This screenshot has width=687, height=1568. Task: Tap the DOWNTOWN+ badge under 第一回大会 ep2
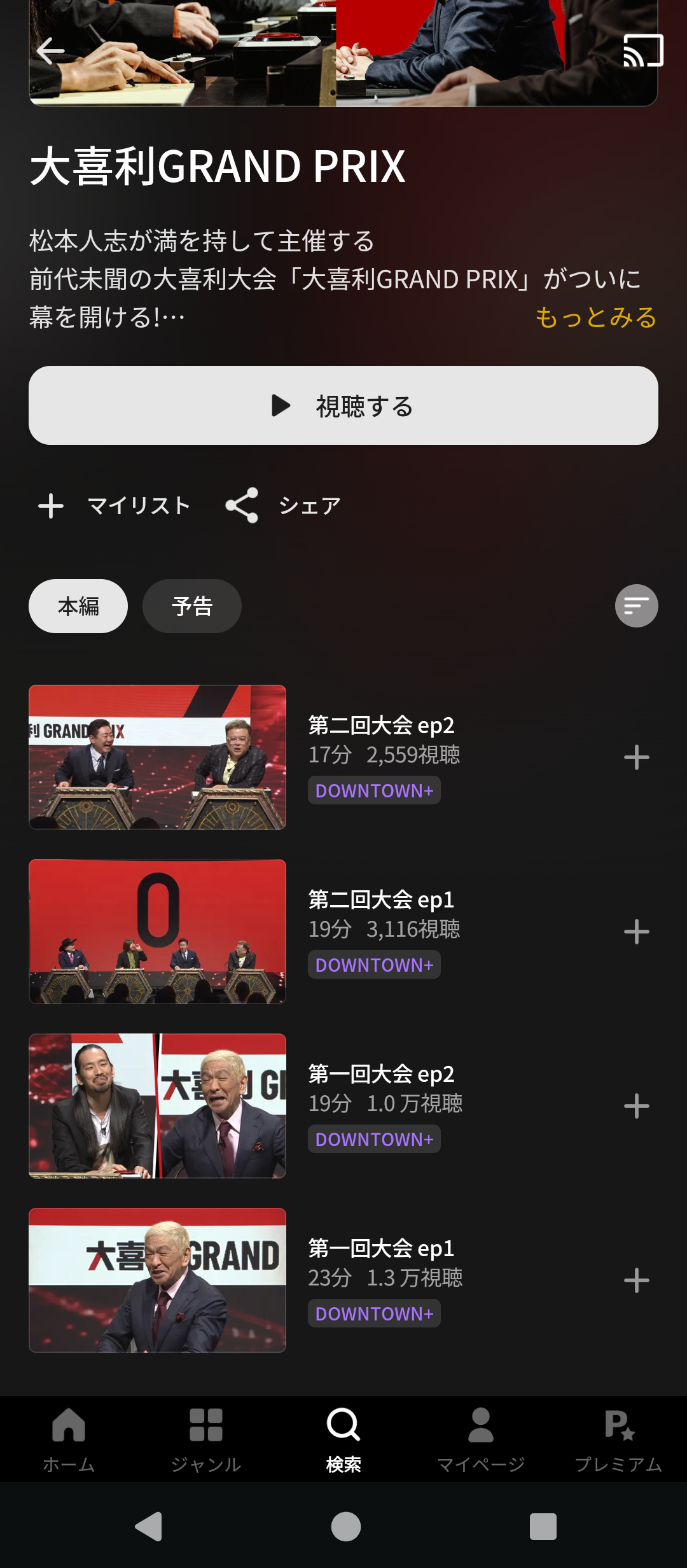pos(374,1138)
